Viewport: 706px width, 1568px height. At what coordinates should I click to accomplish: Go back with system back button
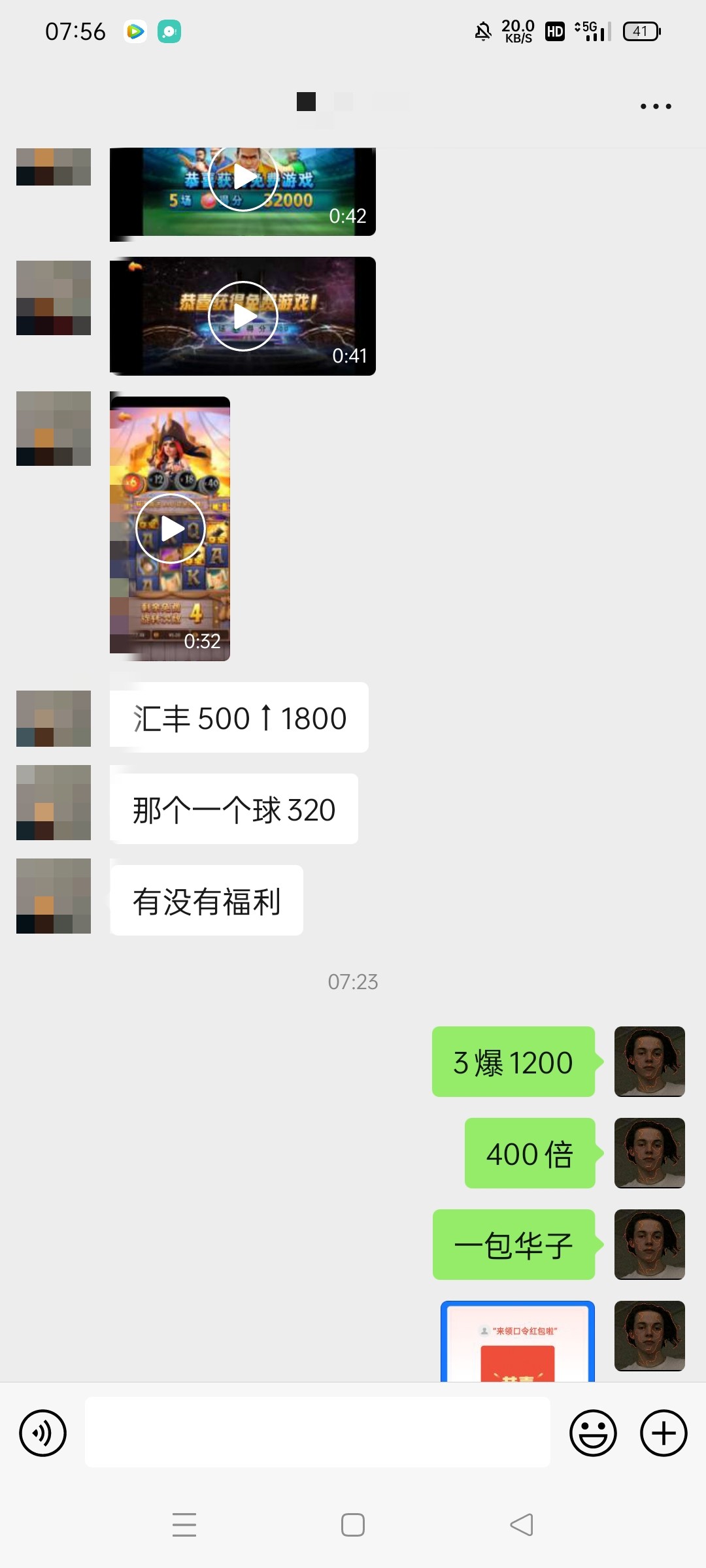pos(522,1525)
